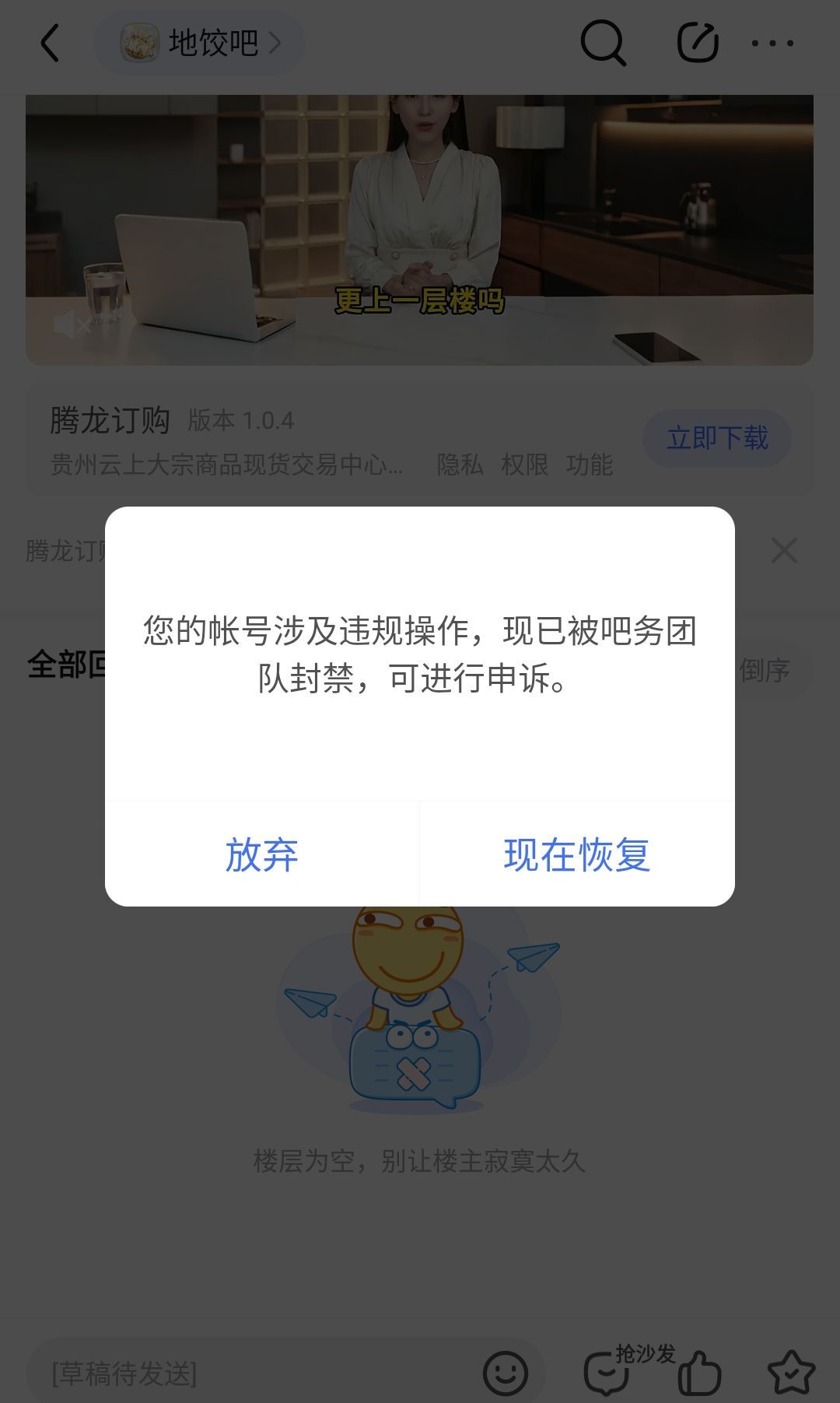
Task: Like this post with thumbs-up
Action: pos(699,1373)
